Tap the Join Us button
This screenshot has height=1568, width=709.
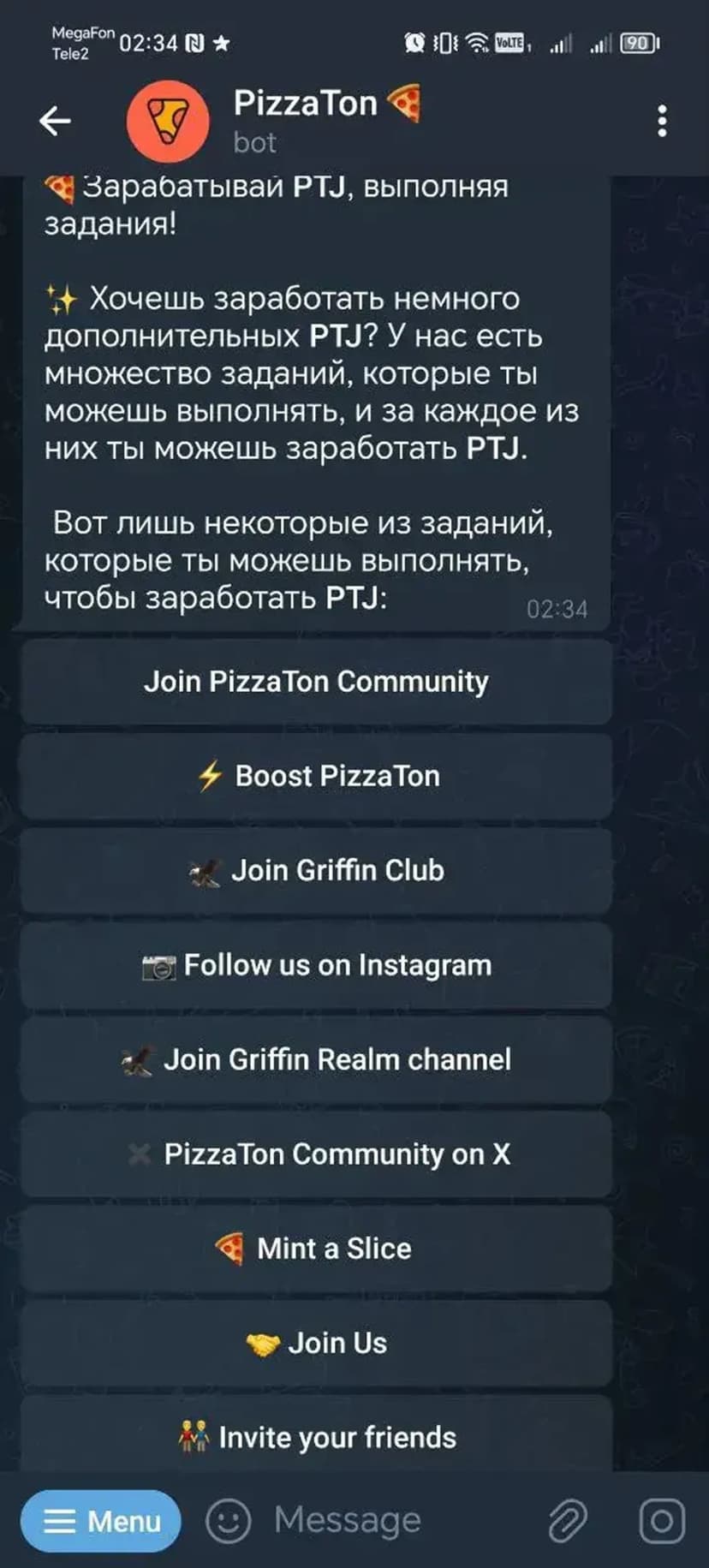316,1343
